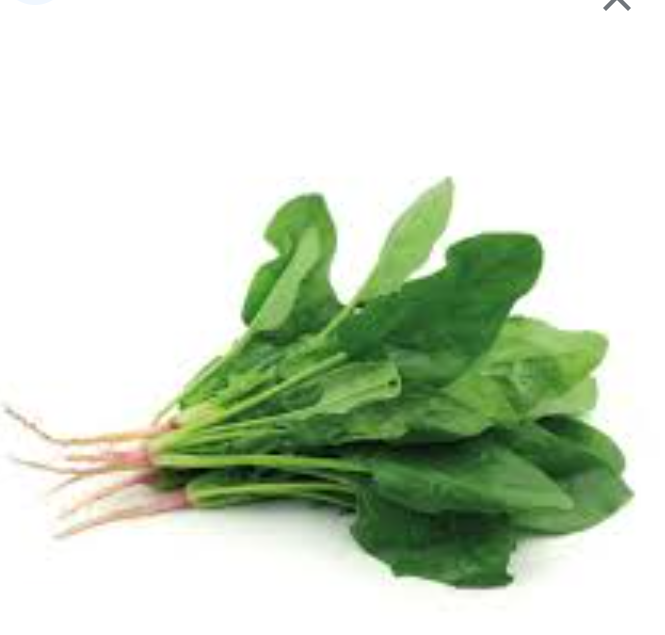The height and width of the screenshot is (635, 665).
Task: Close the spinach image viewer
Action: coord(617,3)
